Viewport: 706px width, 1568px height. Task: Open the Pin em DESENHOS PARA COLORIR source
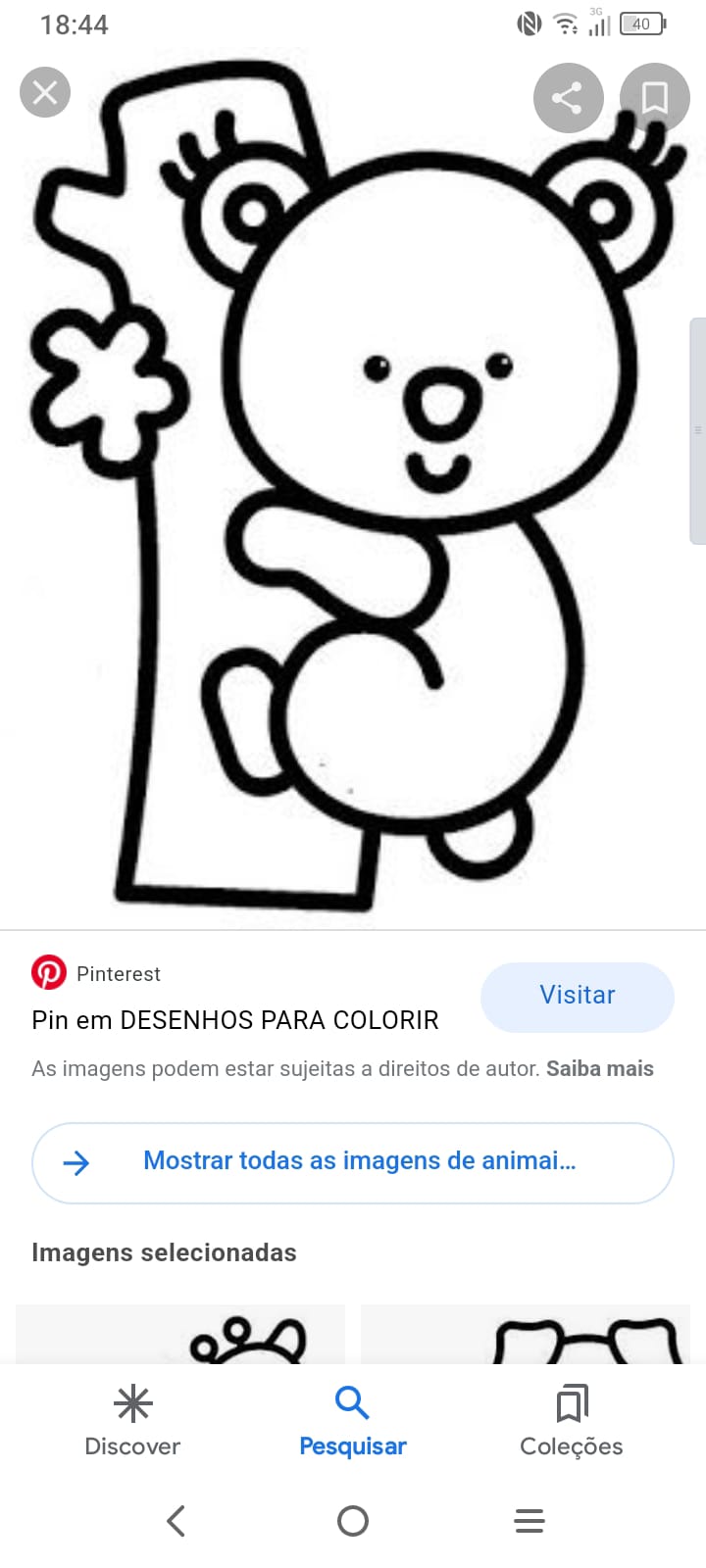[x=234, y=1020]
